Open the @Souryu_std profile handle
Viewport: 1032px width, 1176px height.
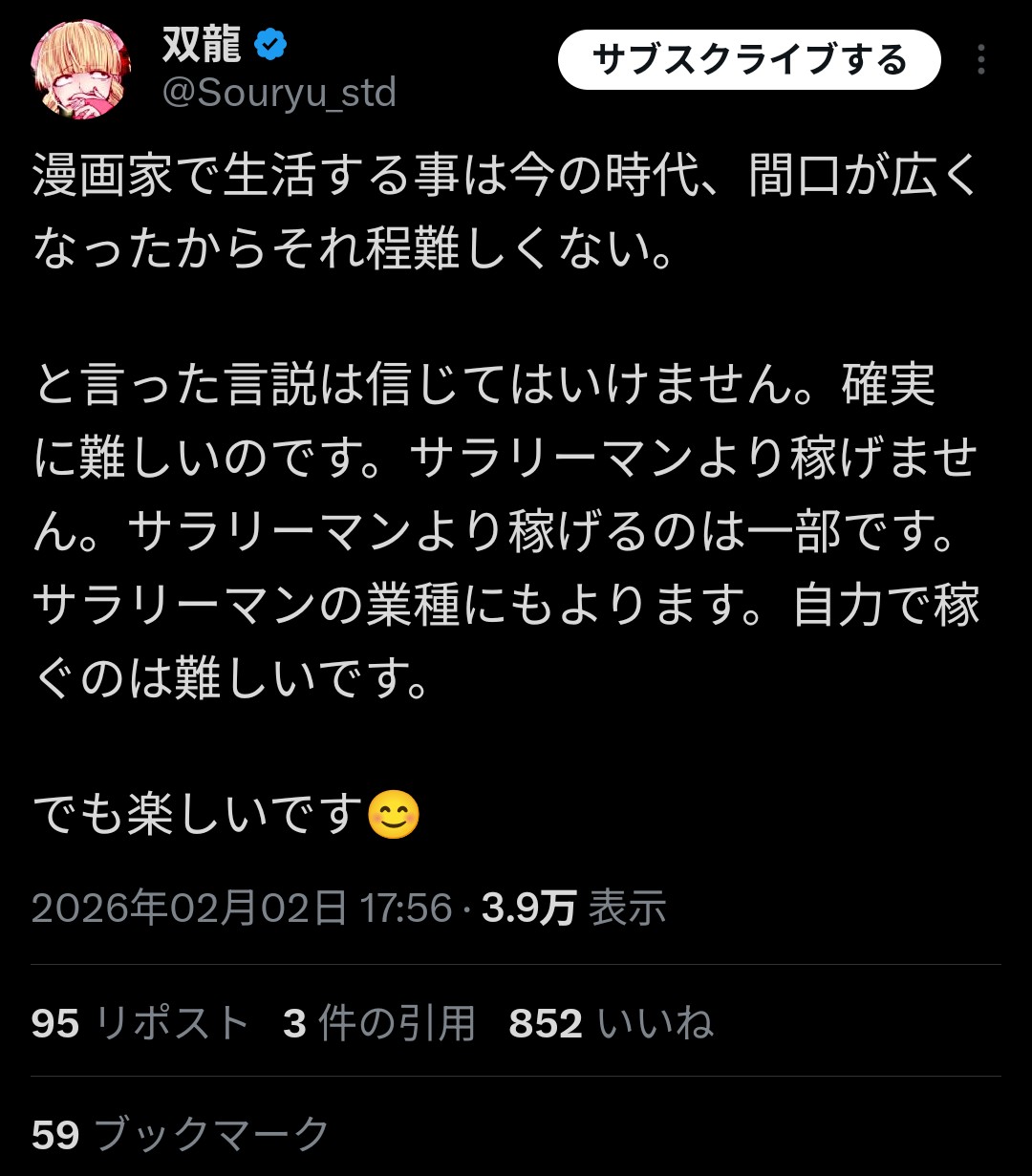pyautogui.click(x=279, y=93)
